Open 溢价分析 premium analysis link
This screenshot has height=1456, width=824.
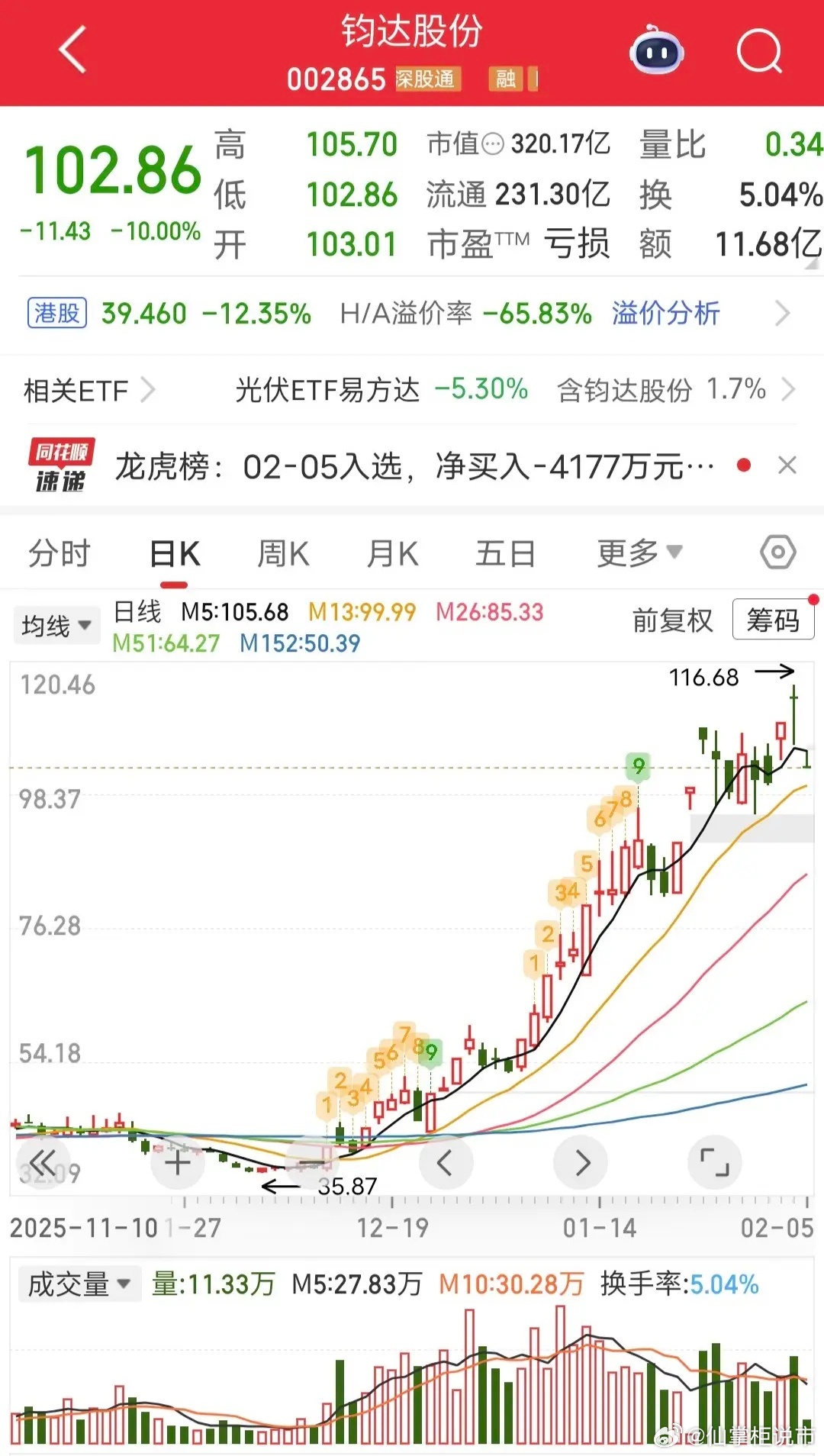pos(664,313)
